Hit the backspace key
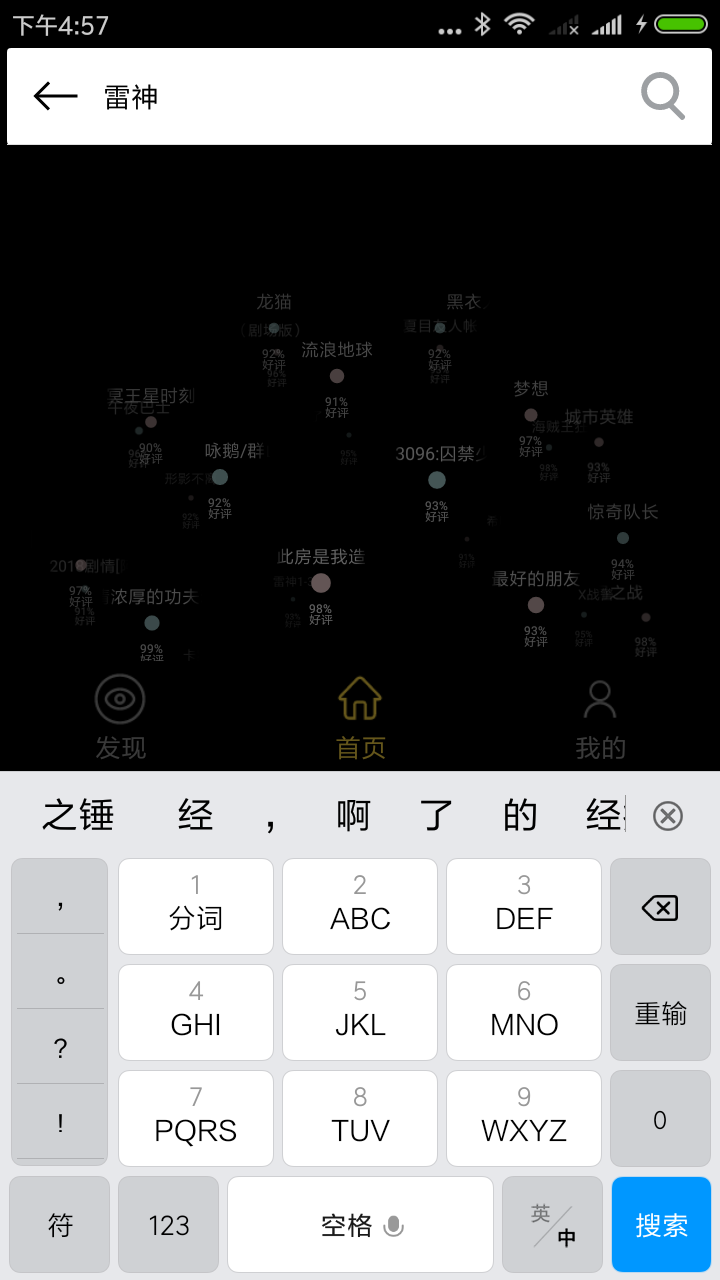Image resolution: width=720 pixels, height=1280 pixels. (x=660, y=908)
